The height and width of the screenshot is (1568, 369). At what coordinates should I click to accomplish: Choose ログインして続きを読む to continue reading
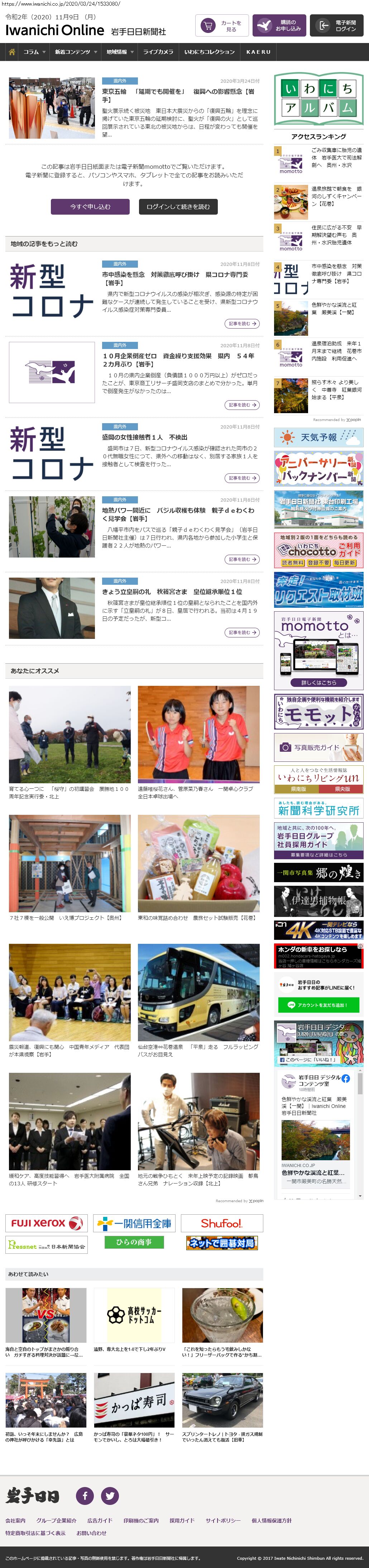[178, 207]
